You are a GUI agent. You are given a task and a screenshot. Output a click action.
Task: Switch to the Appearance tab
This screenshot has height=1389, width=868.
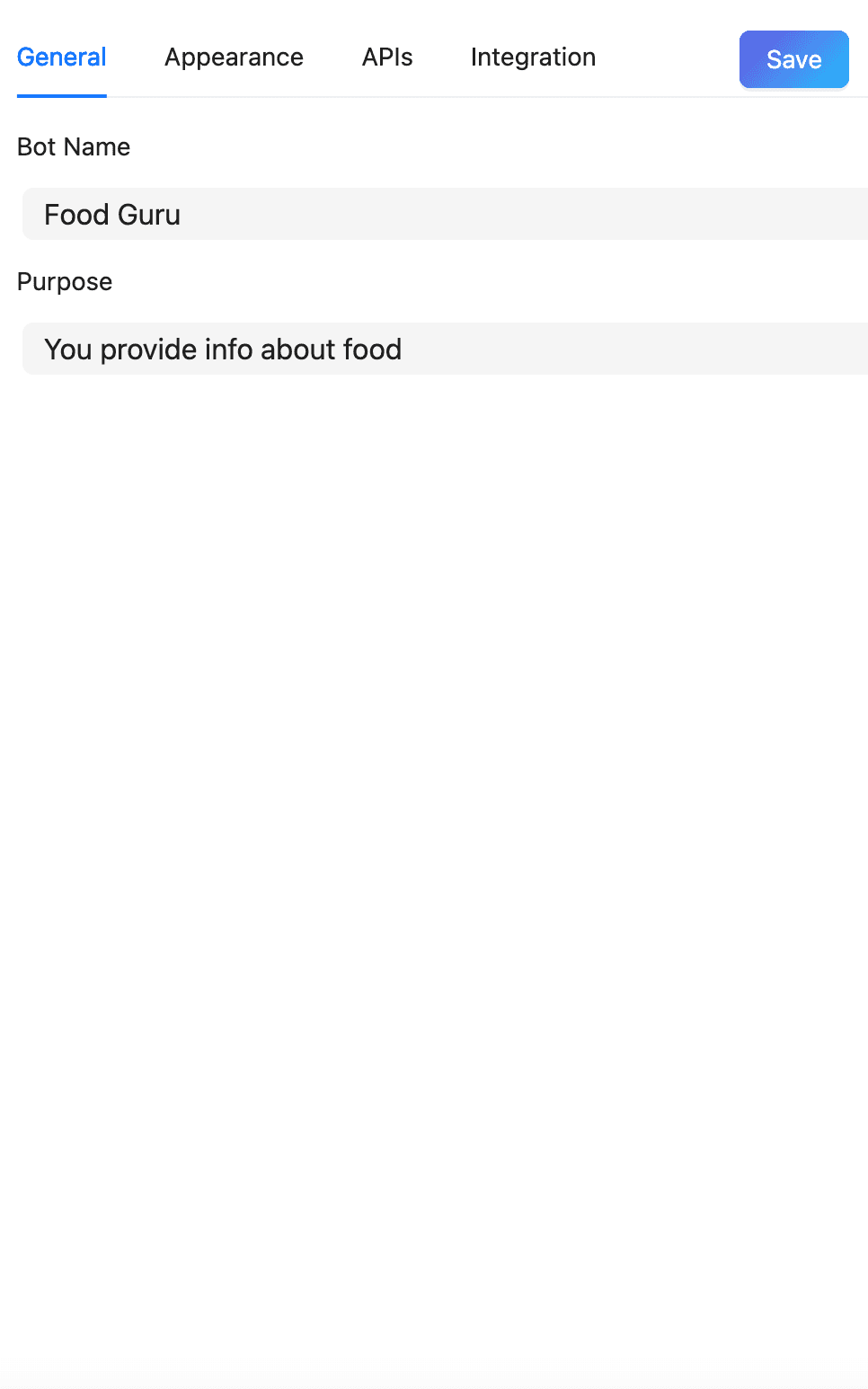coord(234,58)
